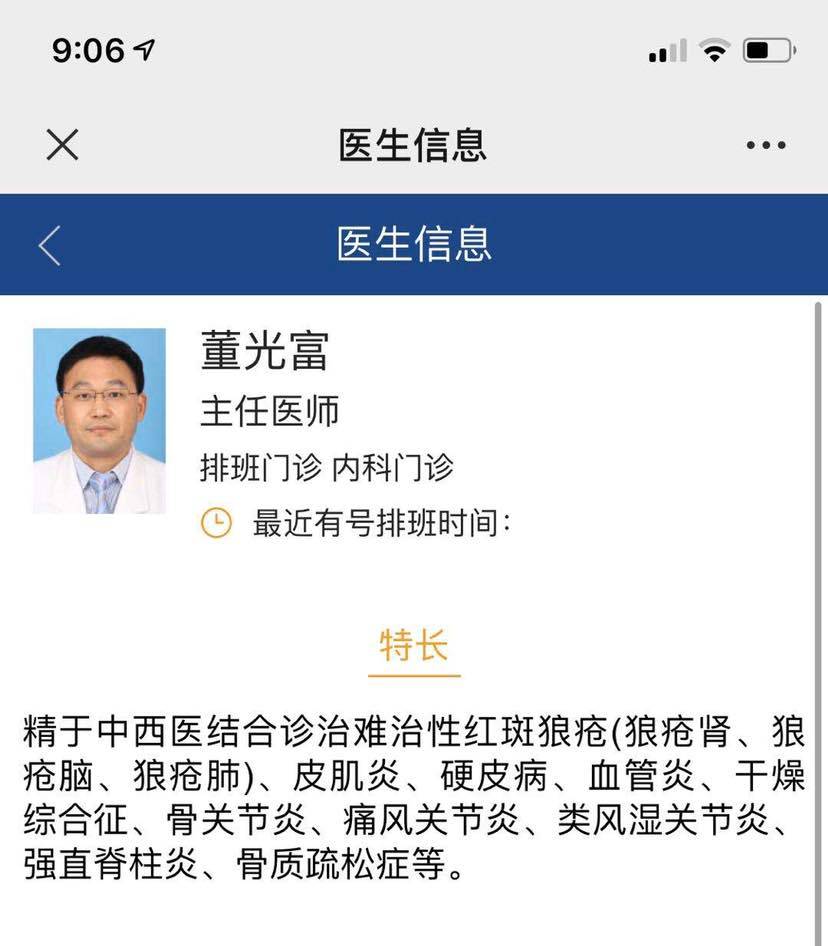Close the webview with the X icon

63,146
